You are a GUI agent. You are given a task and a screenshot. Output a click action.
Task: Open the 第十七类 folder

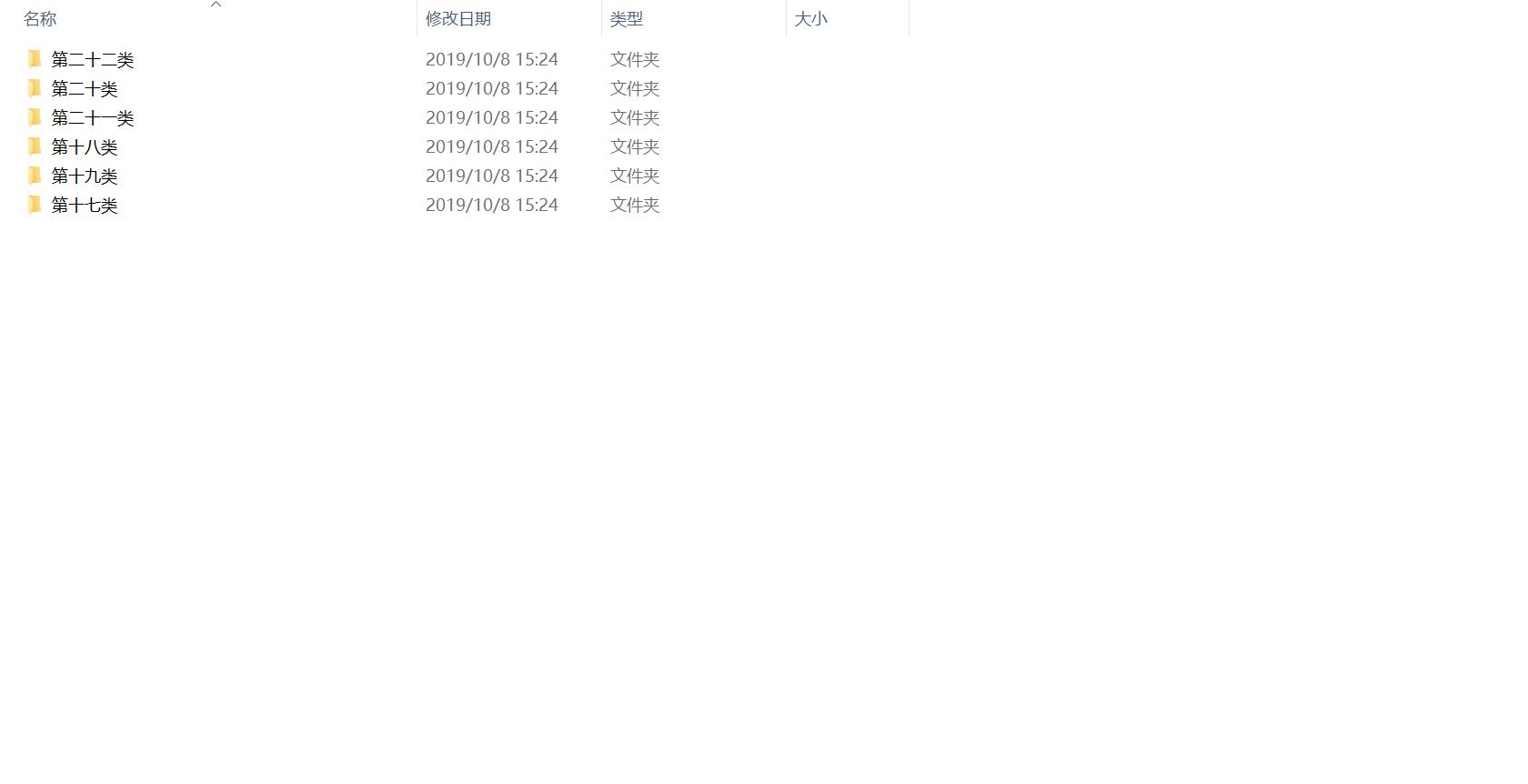tap(84, 206)
